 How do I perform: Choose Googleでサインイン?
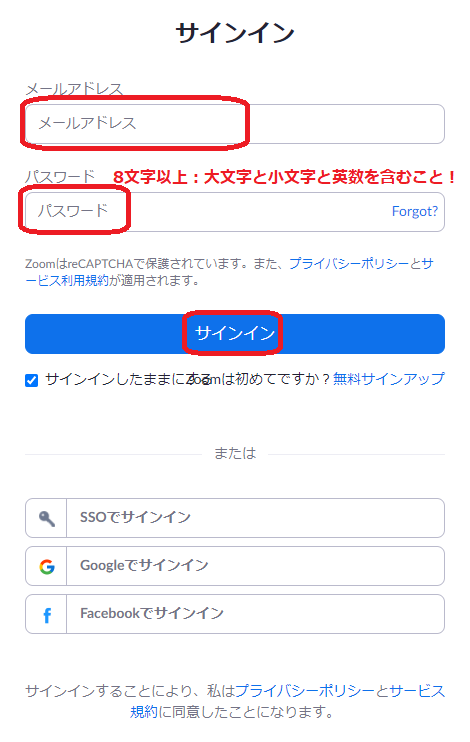tap(235, 566)
